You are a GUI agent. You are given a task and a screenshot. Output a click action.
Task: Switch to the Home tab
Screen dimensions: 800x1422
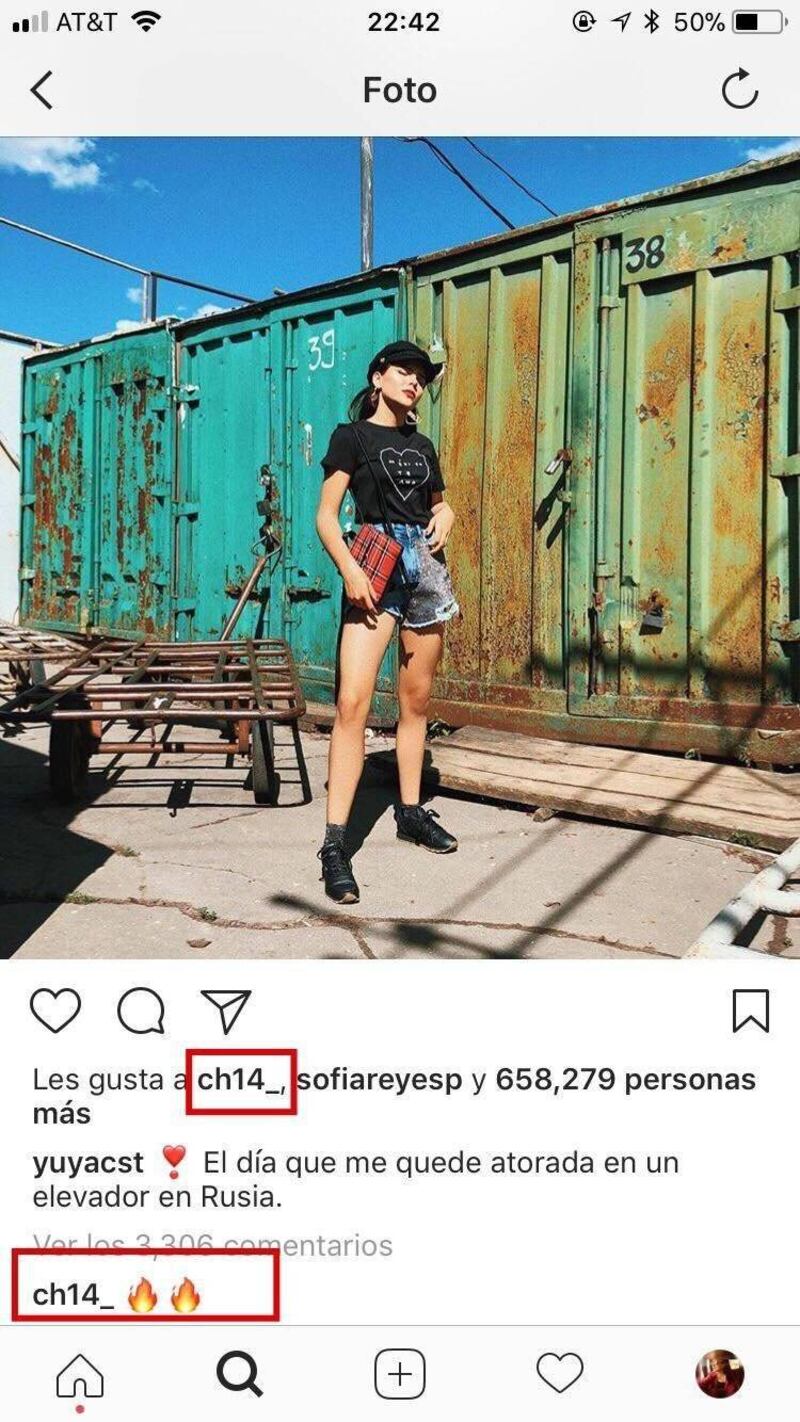[x=80, y=1375]
